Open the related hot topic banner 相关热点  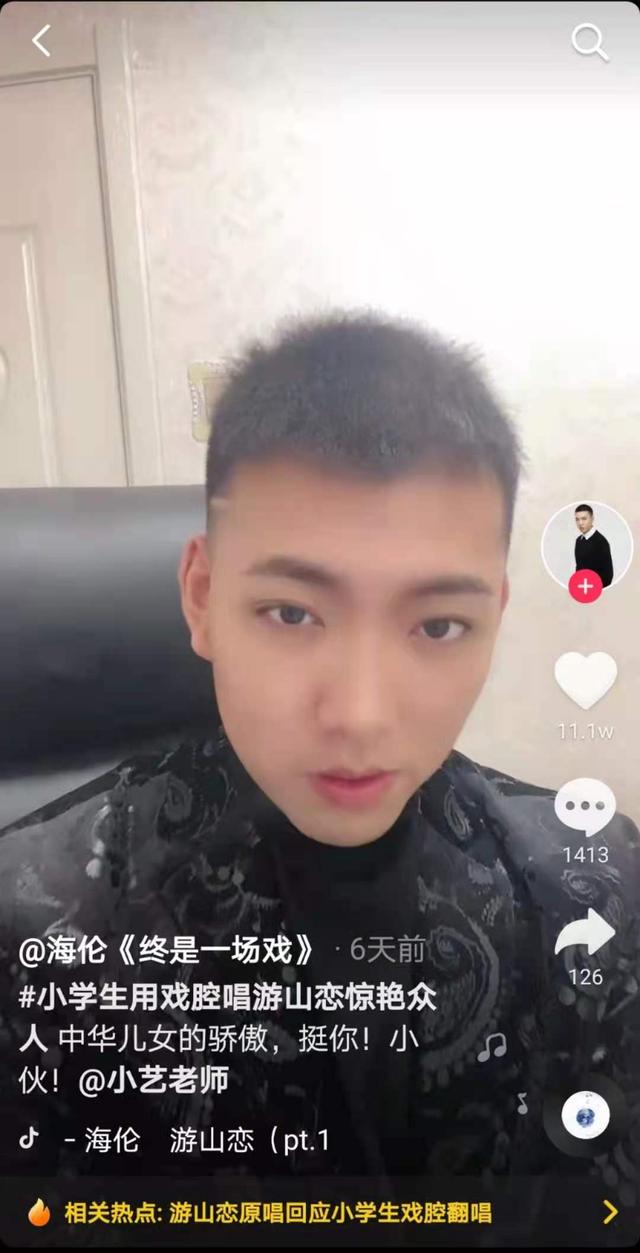point(320,1213)
